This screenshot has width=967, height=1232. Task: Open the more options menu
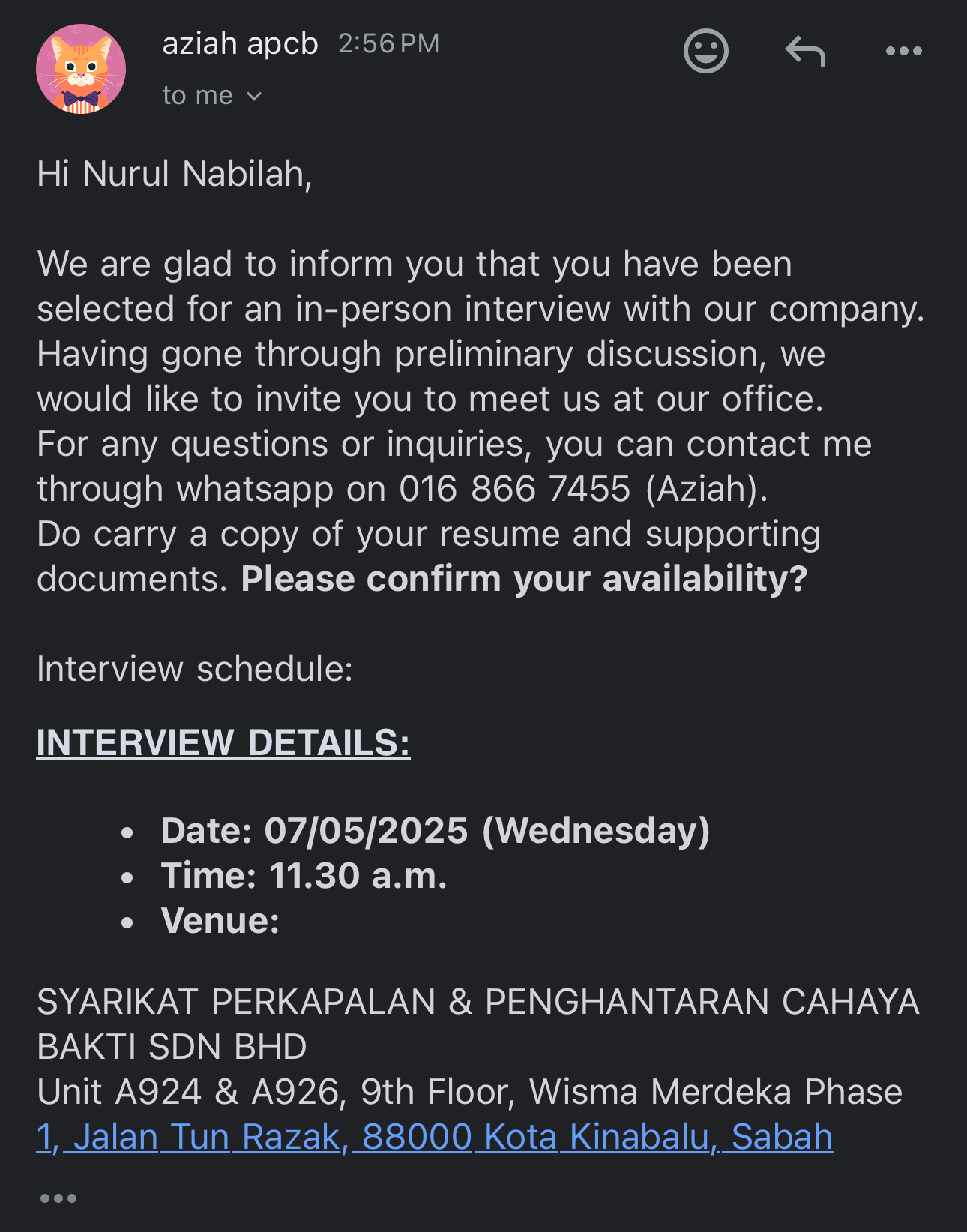click(903, 51)
